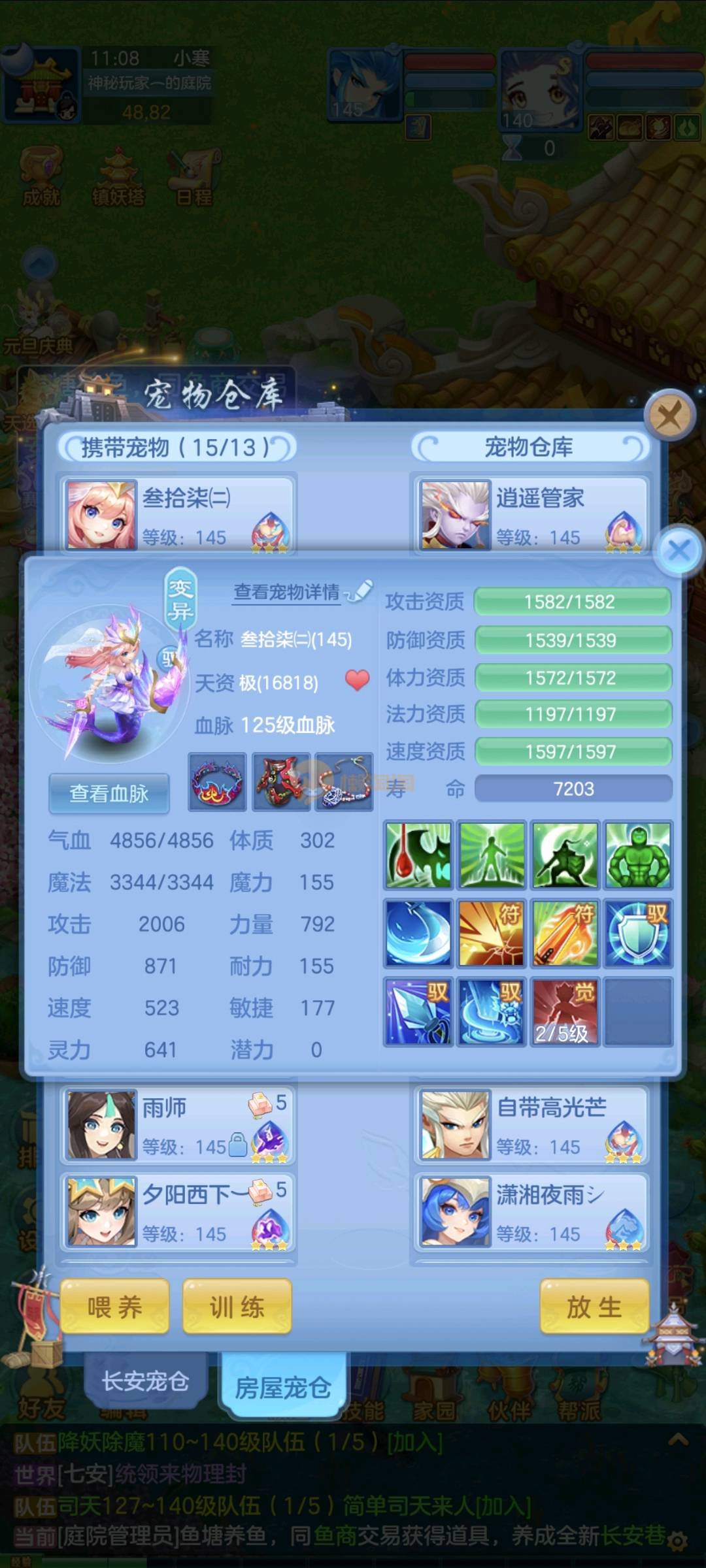Screen dimensions: 706x1568
Task: Tap the red heart favorite icon
Action: (357, 681)
